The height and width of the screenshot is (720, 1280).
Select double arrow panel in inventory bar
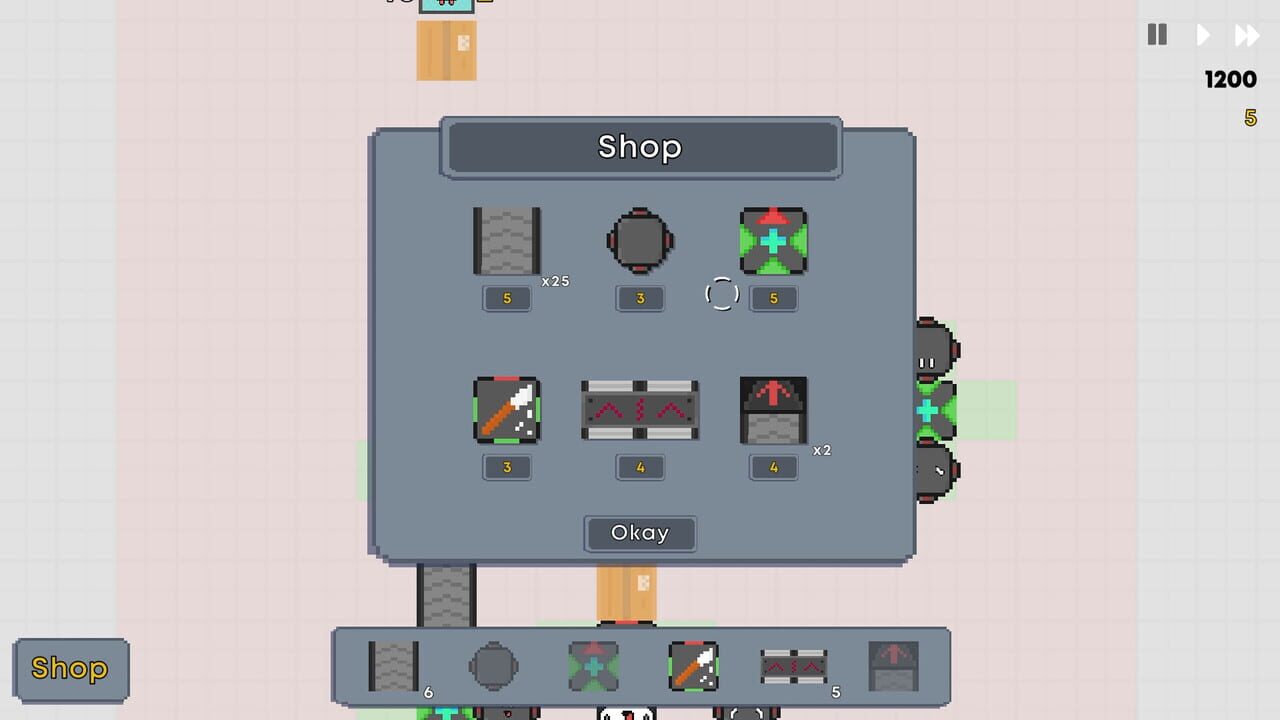click(794, 666)
